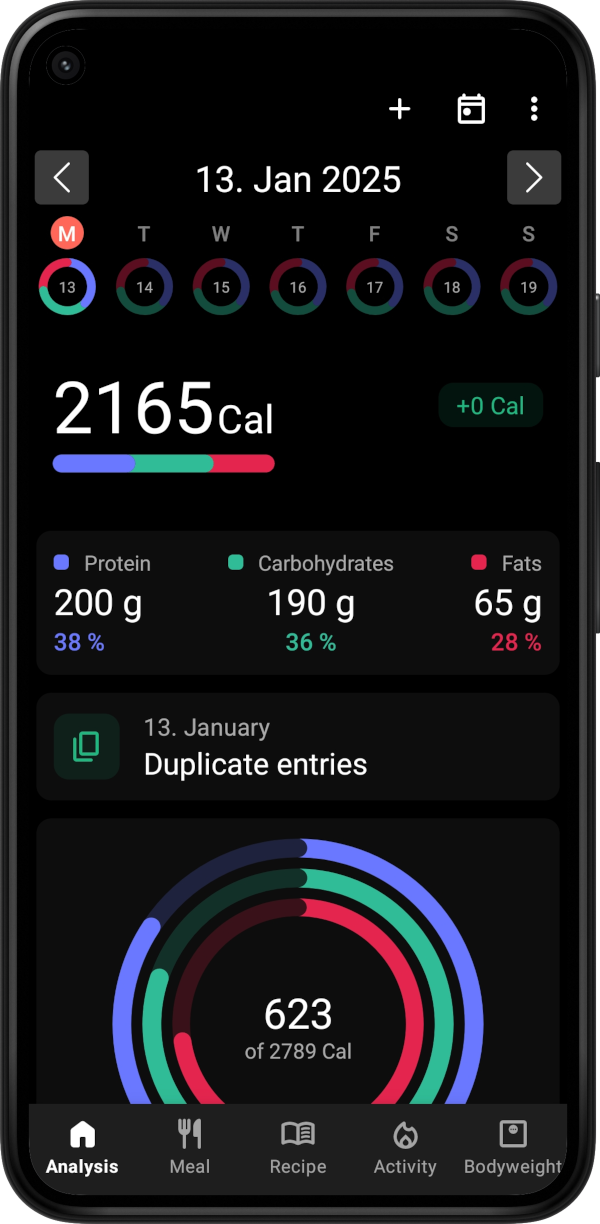This screenshot has width=600, height=1224.
Task: Tap the +0 Cal chip
Action: point(490,406)
